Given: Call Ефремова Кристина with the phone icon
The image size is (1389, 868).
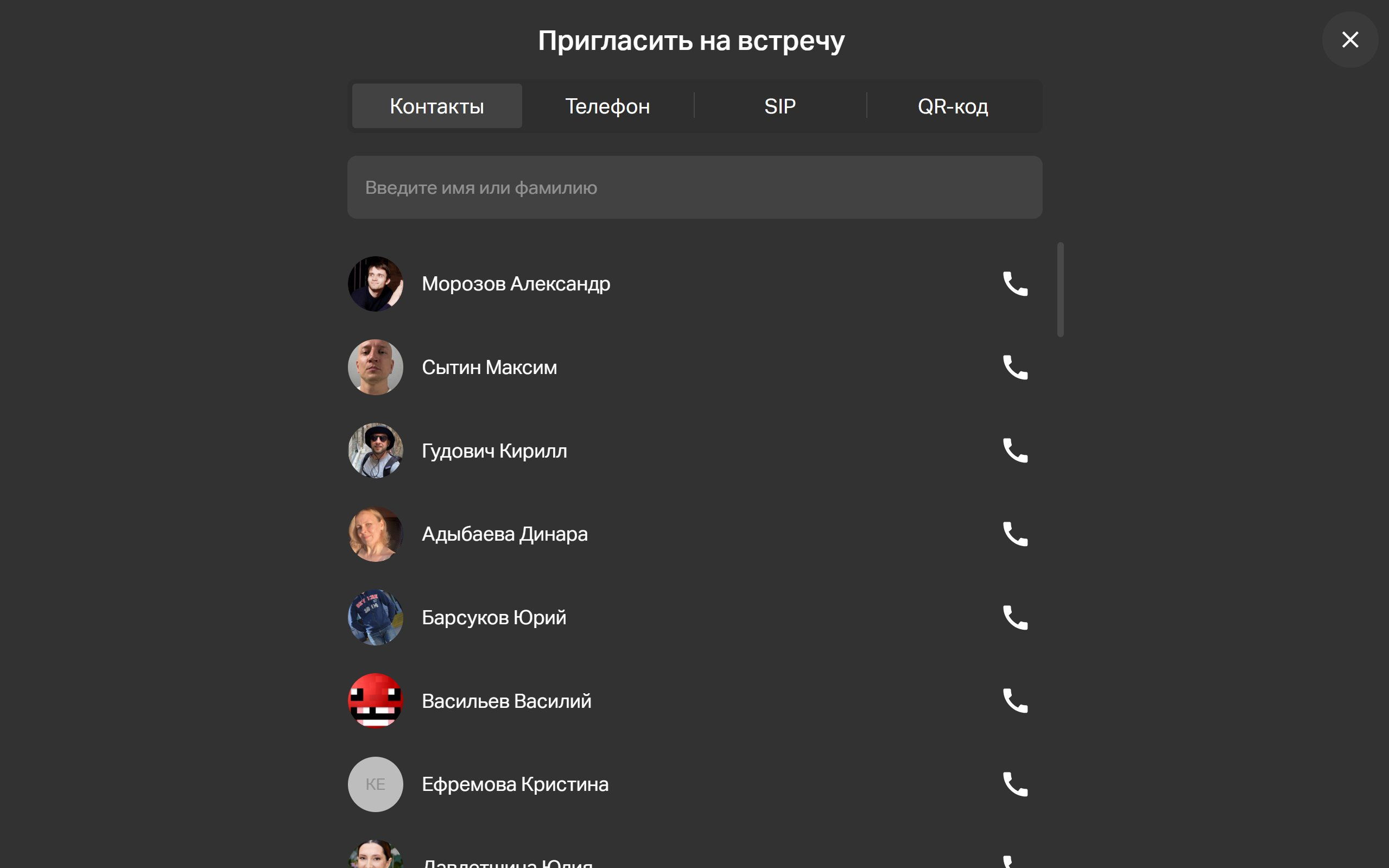Looking at the screenshot, I should 1015,784.
